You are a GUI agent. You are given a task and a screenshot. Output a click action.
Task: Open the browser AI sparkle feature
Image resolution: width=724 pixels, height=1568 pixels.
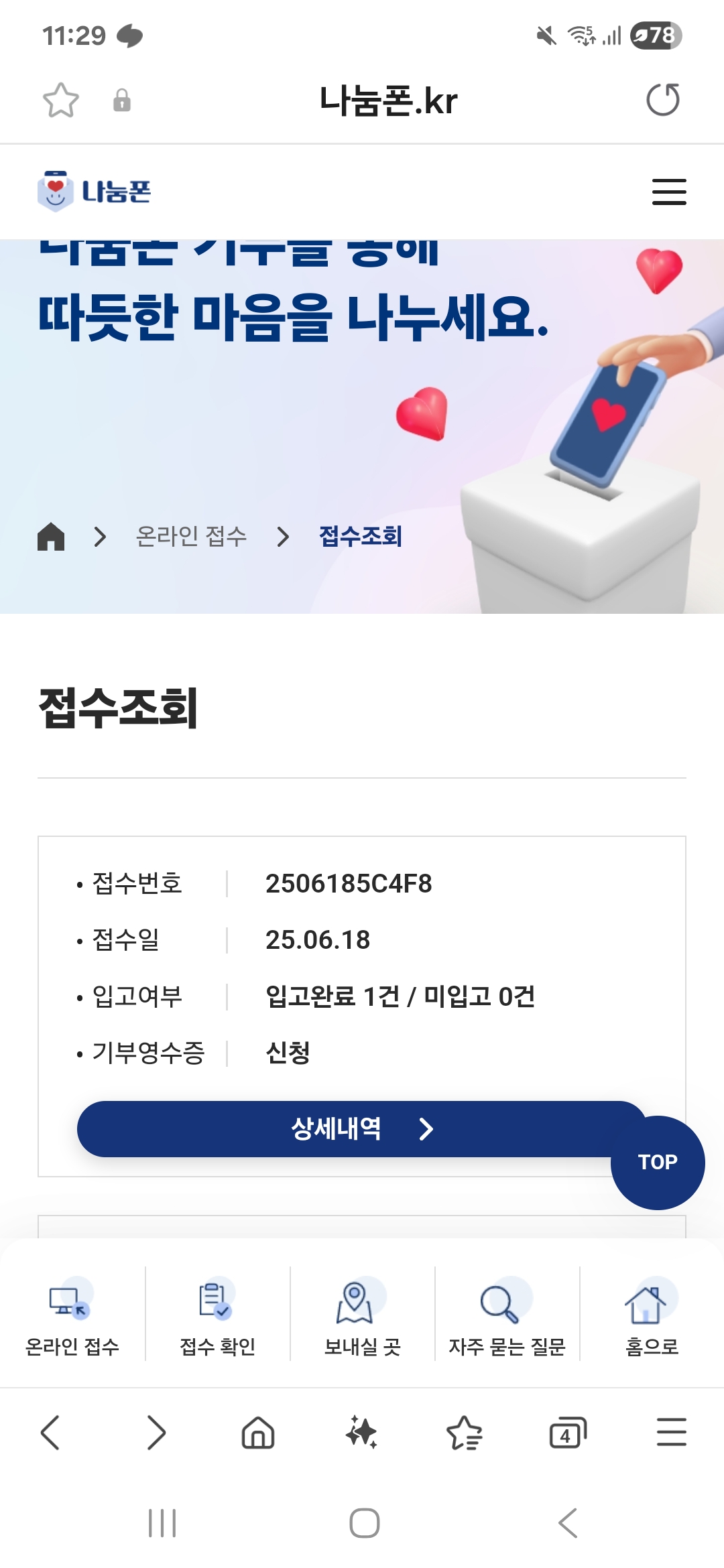361,1433
